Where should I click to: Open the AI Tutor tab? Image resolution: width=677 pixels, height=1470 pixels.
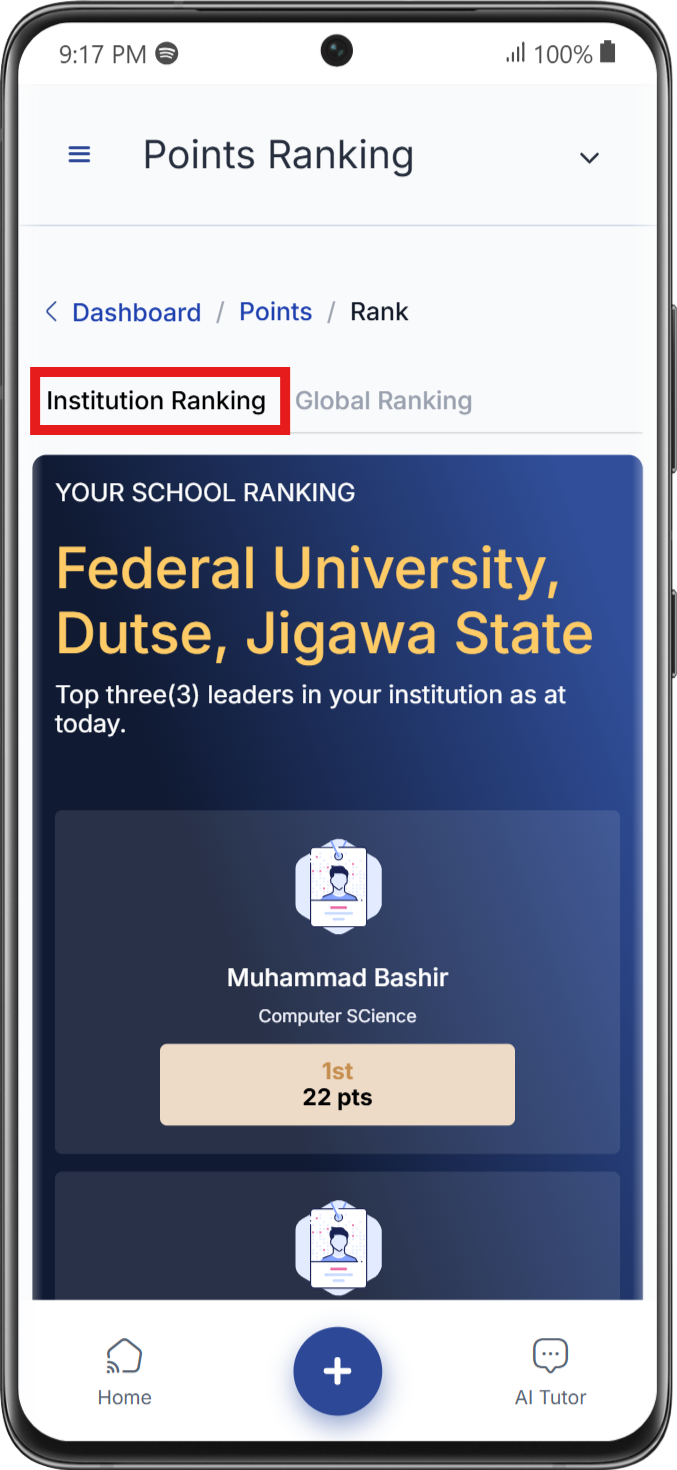click(550, 1373)
